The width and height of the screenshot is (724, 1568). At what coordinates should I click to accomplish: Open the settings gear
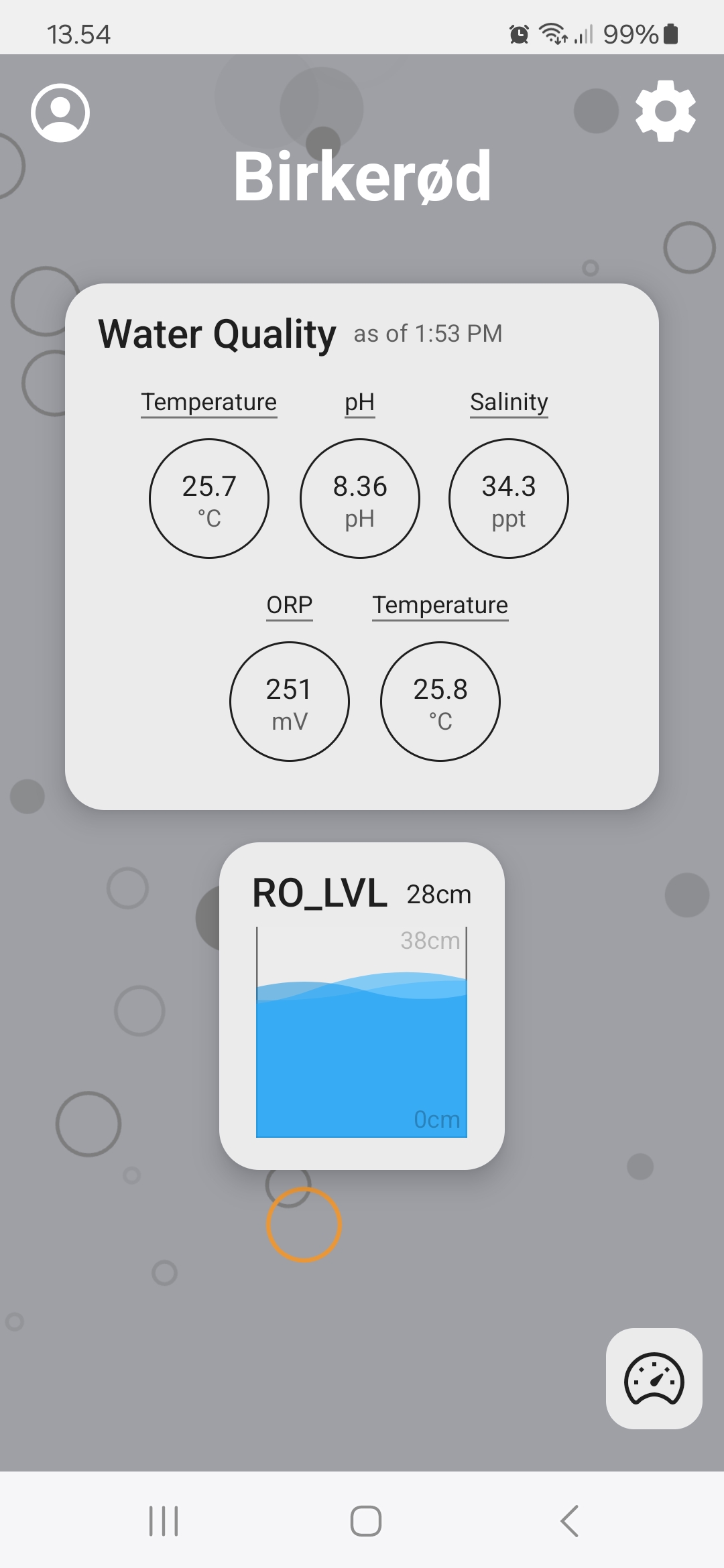click(665, 111)
